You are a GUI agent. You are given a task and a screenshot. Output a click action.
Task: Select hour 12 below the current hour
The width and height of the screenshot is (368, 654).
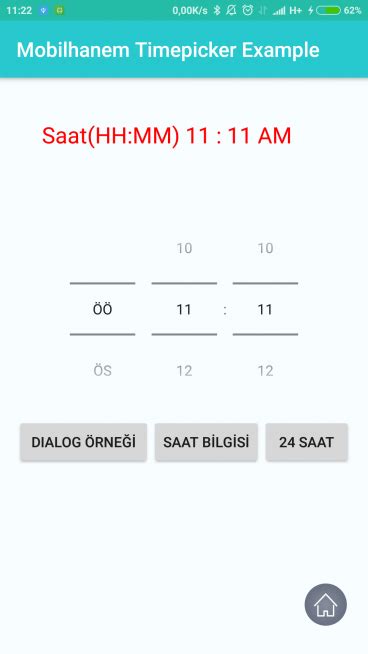(x=184, y=371)
